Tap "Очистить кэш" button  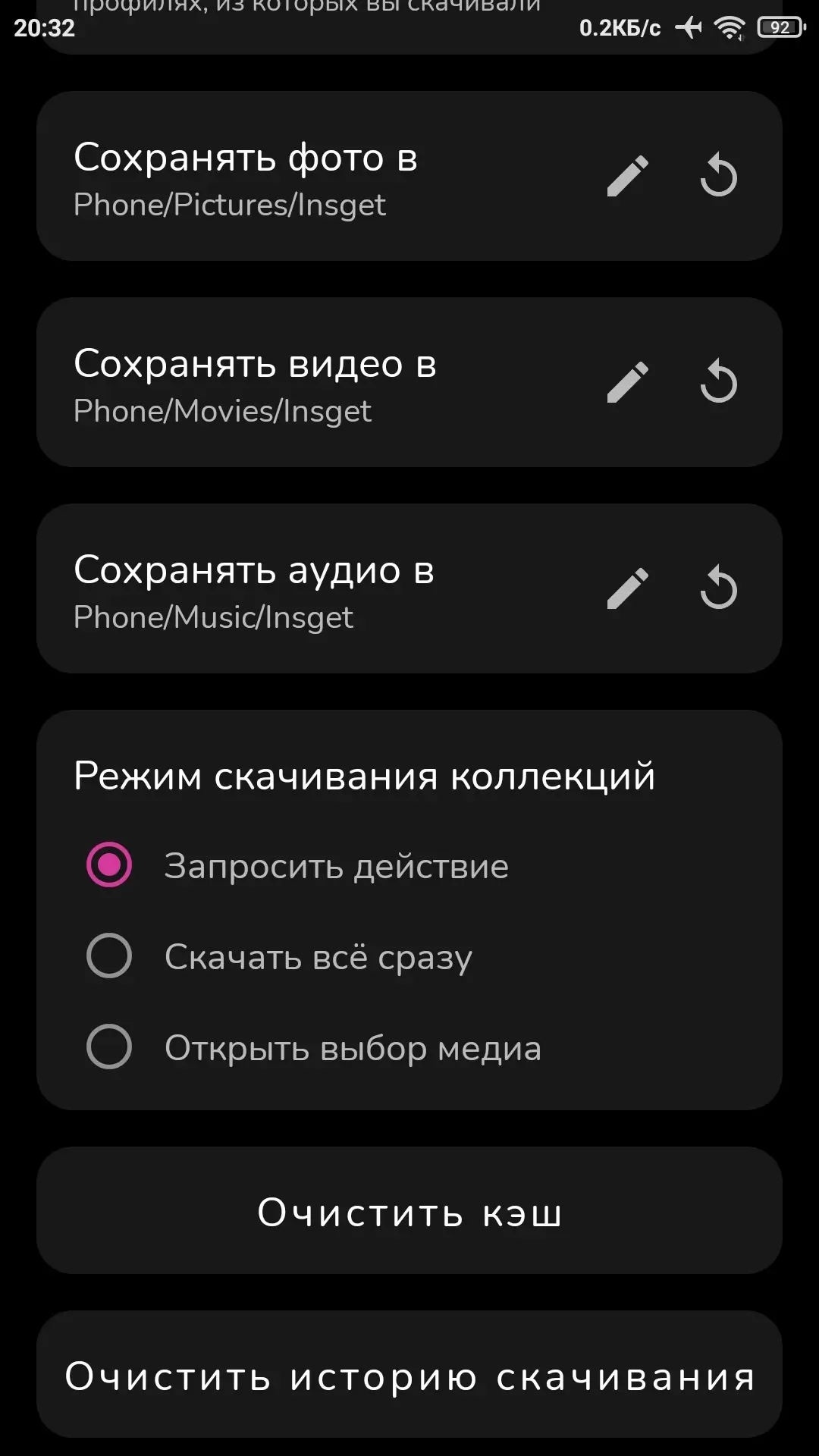[409, 1210]
